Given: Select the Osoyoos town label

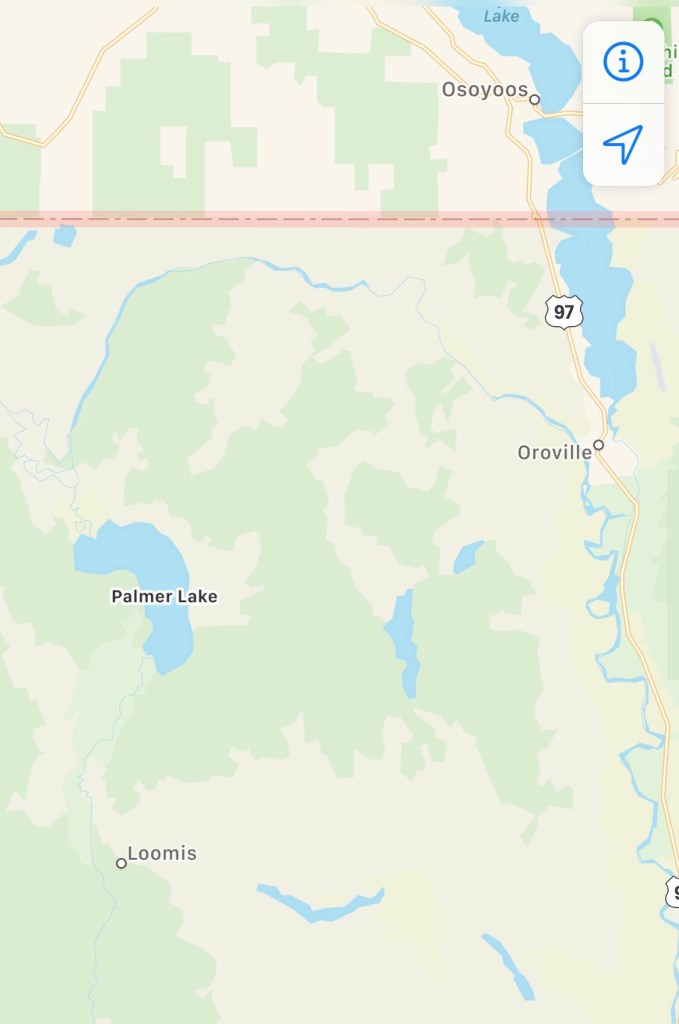Looking at the screenshot, I should click(x=485, y=90).
